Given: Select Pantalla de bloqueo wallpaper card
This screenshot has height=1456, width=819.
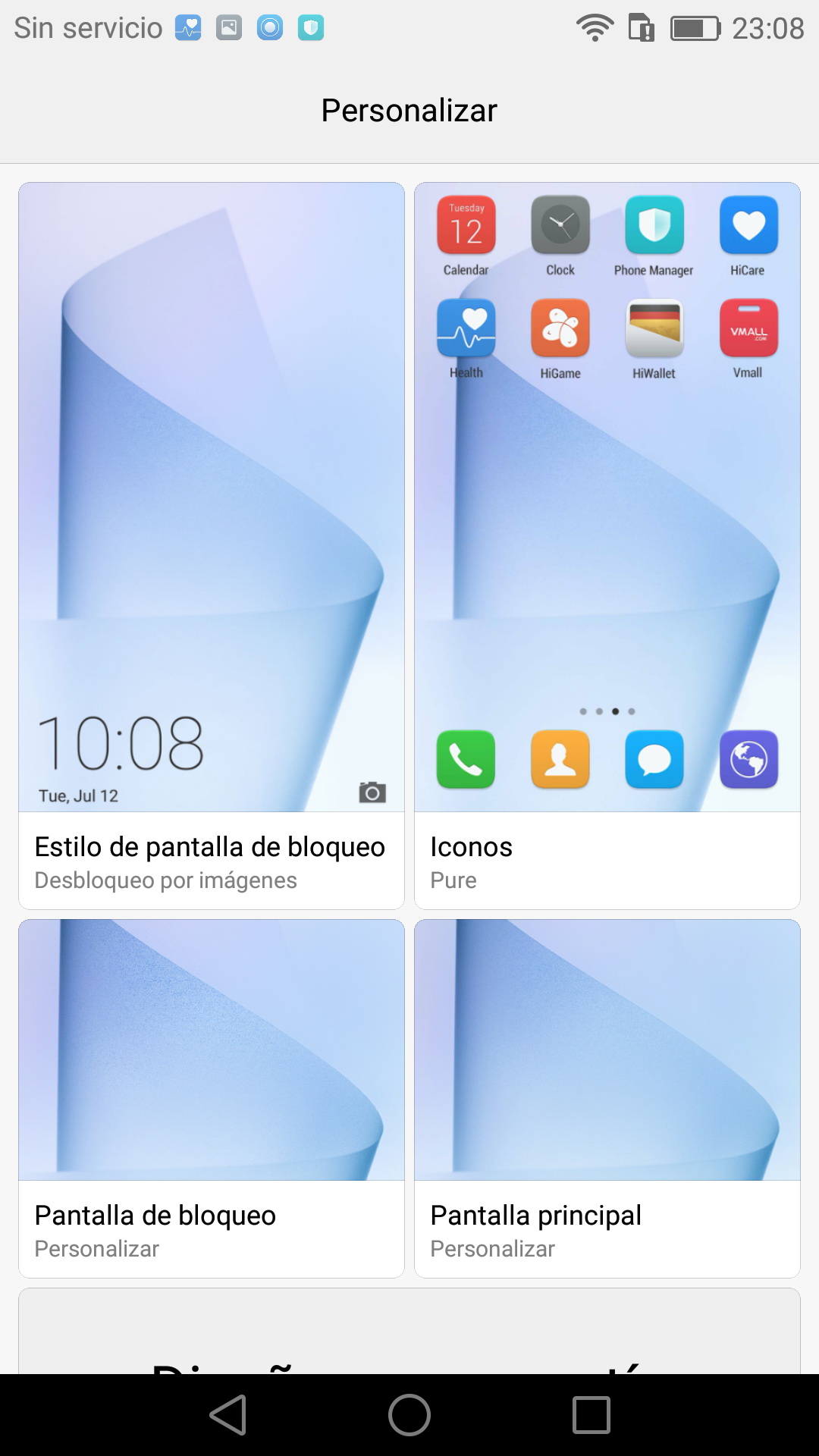Looking at the screenshot, I should (x=211, y=1098).
